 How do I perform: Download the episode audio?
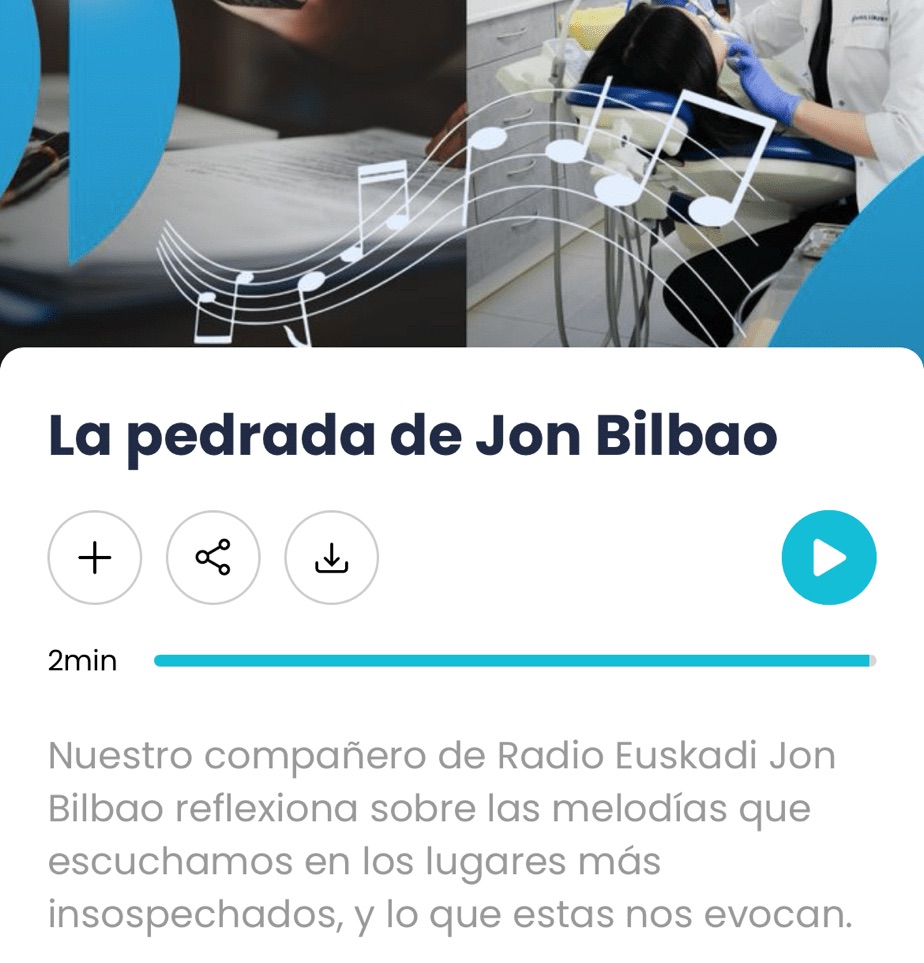pyautogui.click(x=331, y=558)
